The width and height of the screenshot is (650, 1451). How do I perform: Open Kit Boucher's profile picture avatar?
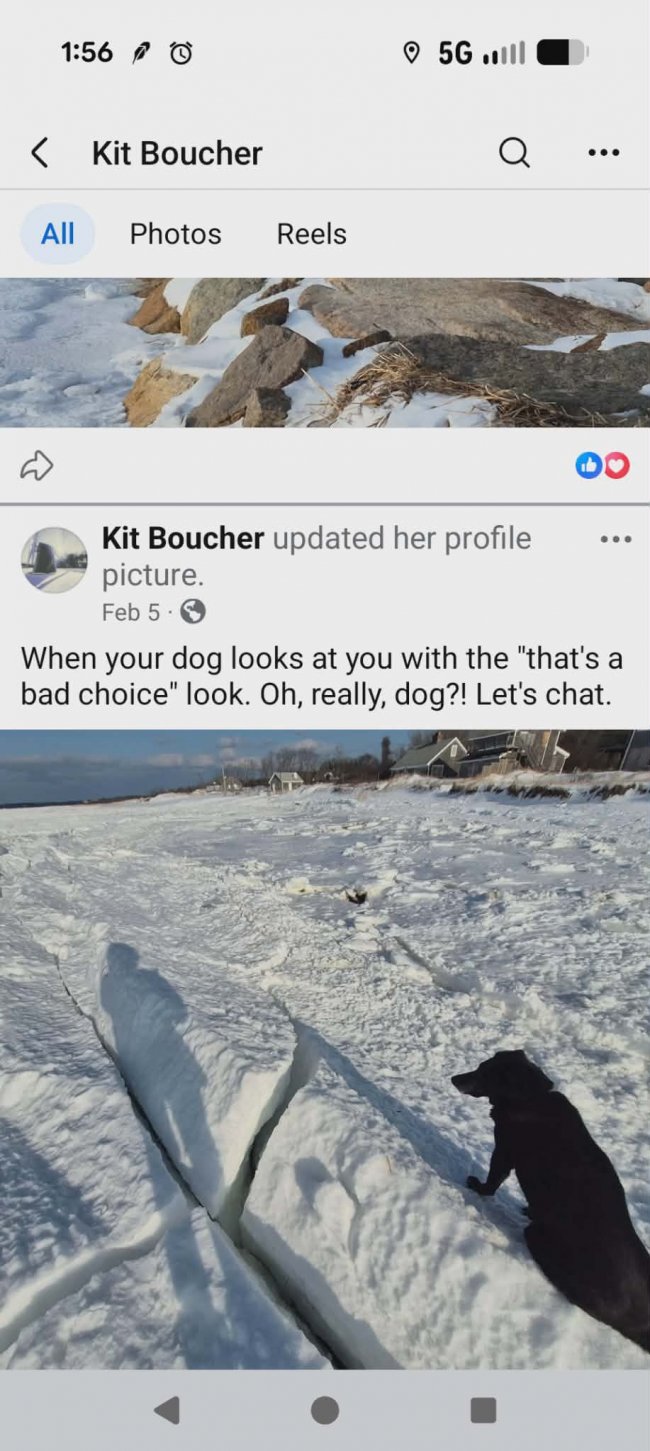[x=54, y=560]
